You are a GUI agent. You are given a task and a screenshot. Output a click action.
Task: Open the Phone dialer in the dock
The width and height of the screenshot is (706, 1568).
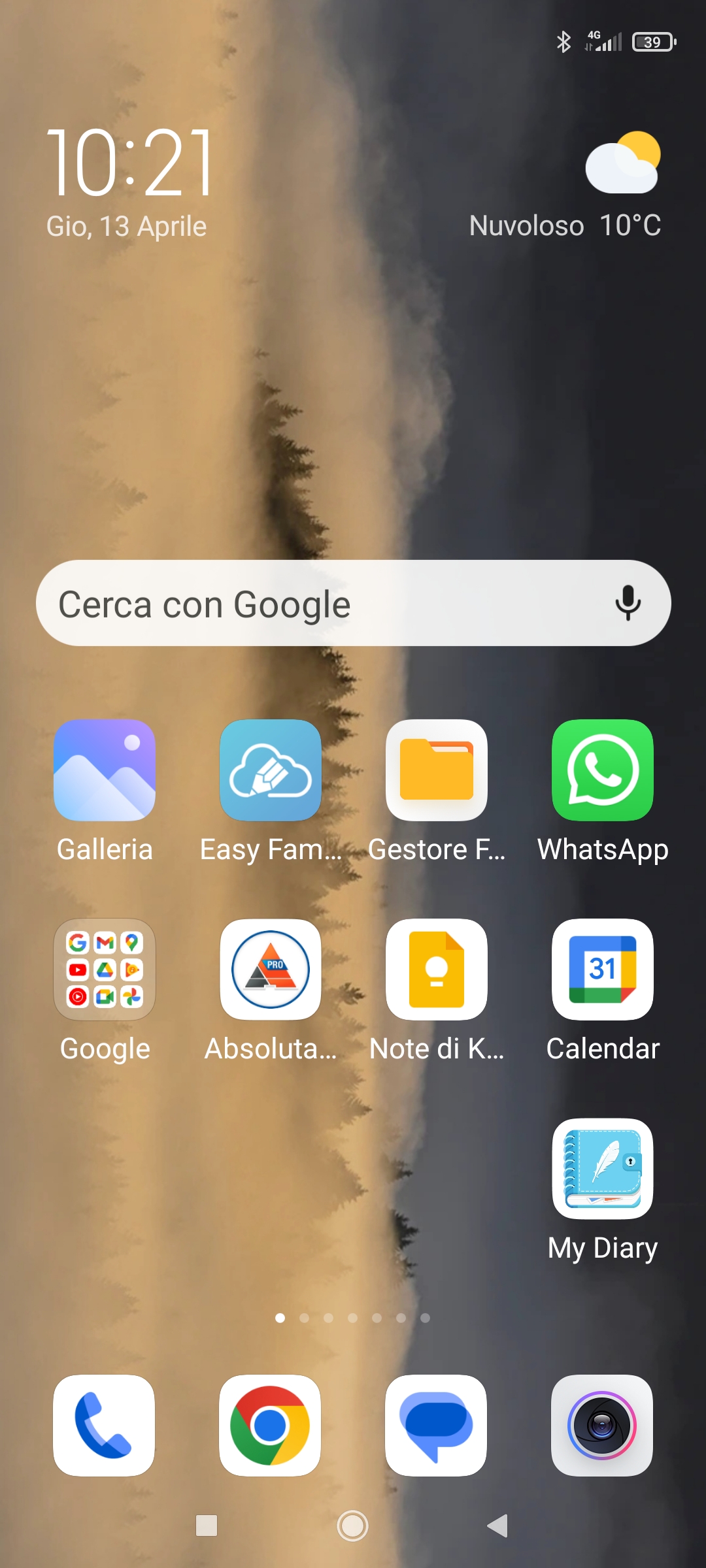104,1426
